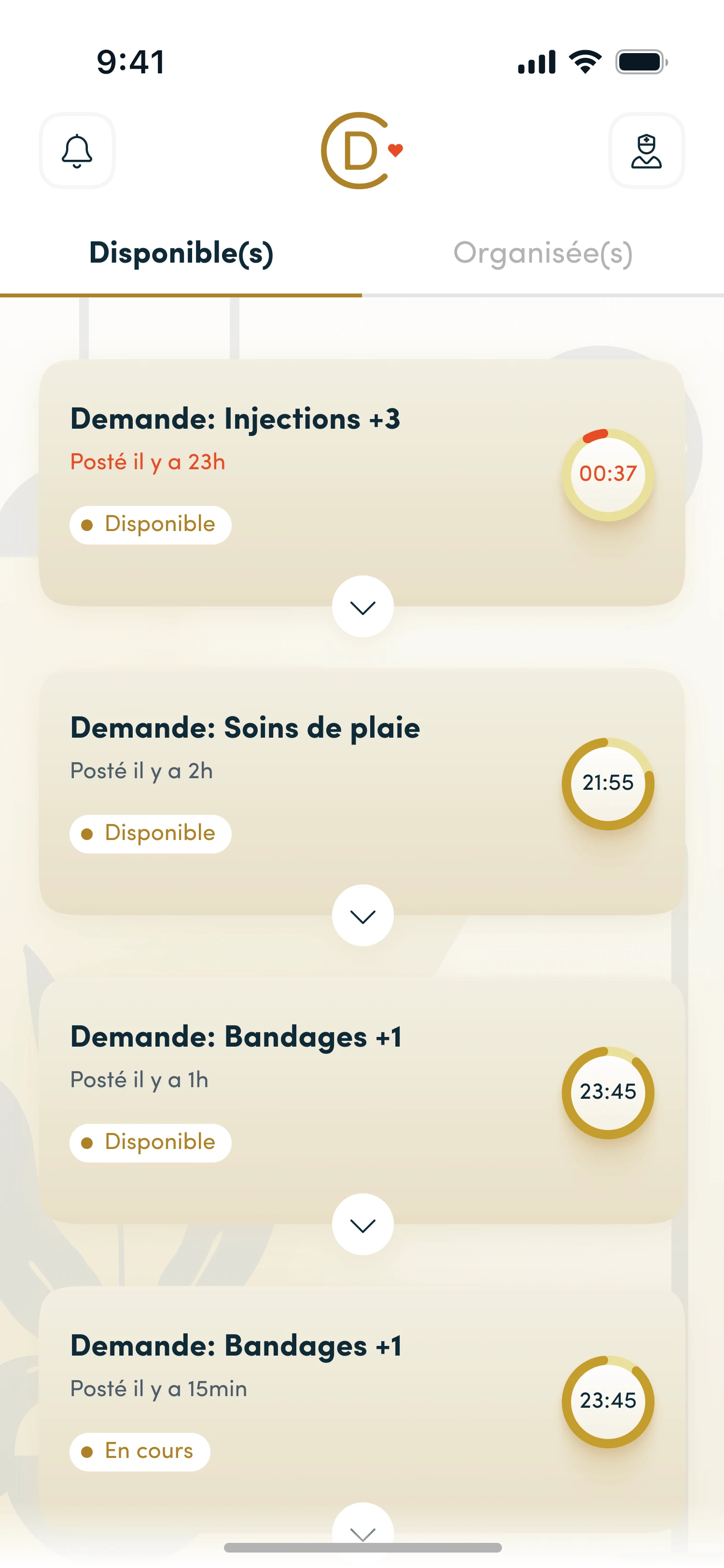Select the Disponible(s) tab
Viewport: 724px width, 1568px height.
tap(181, 253)
